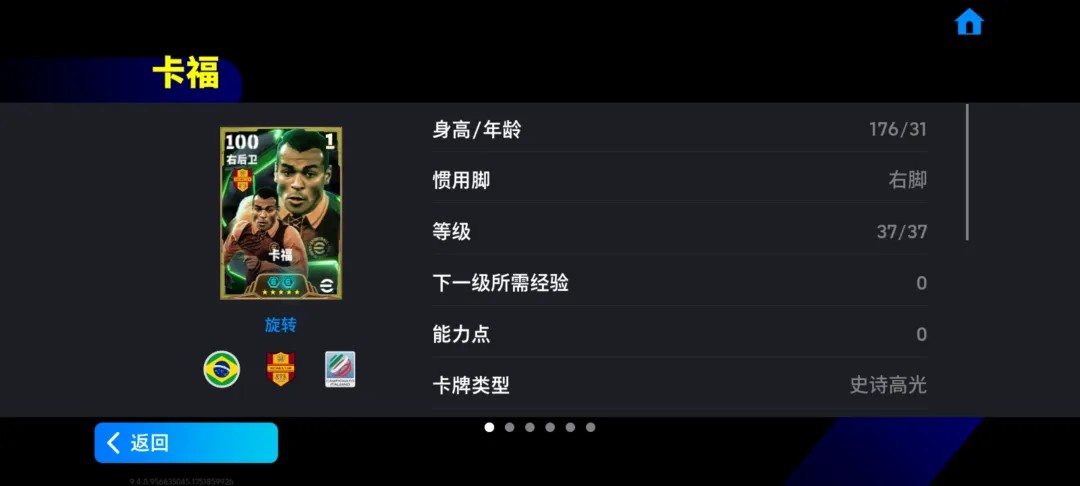Open the 卡福 player card
Image resolution: width=1080 pixels, height=486 pixels.
[281, 213]
